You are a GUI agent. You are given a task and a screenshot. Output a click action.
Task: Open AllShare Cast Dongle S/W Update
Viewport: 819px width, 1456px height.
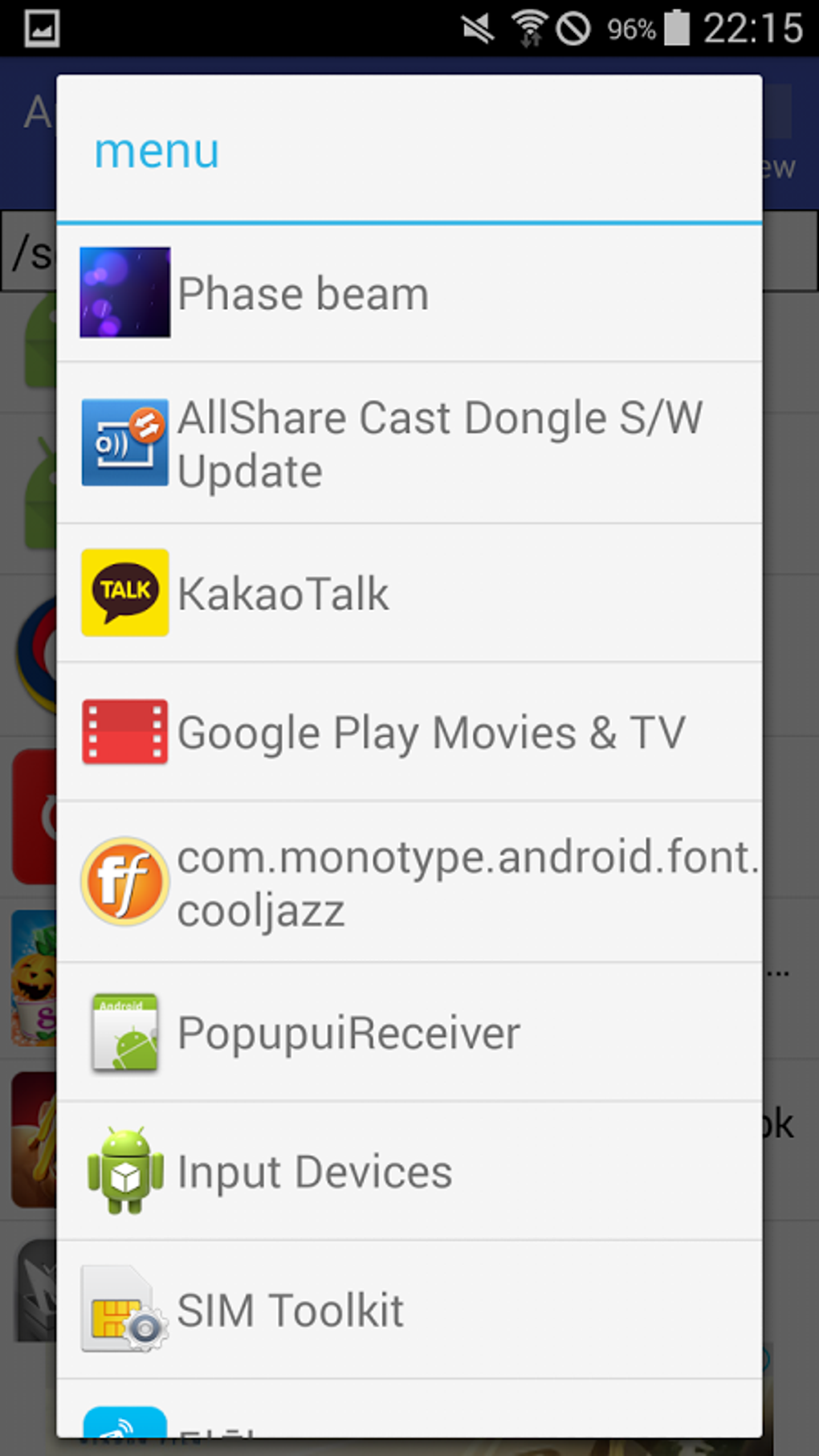pos(409,443)
